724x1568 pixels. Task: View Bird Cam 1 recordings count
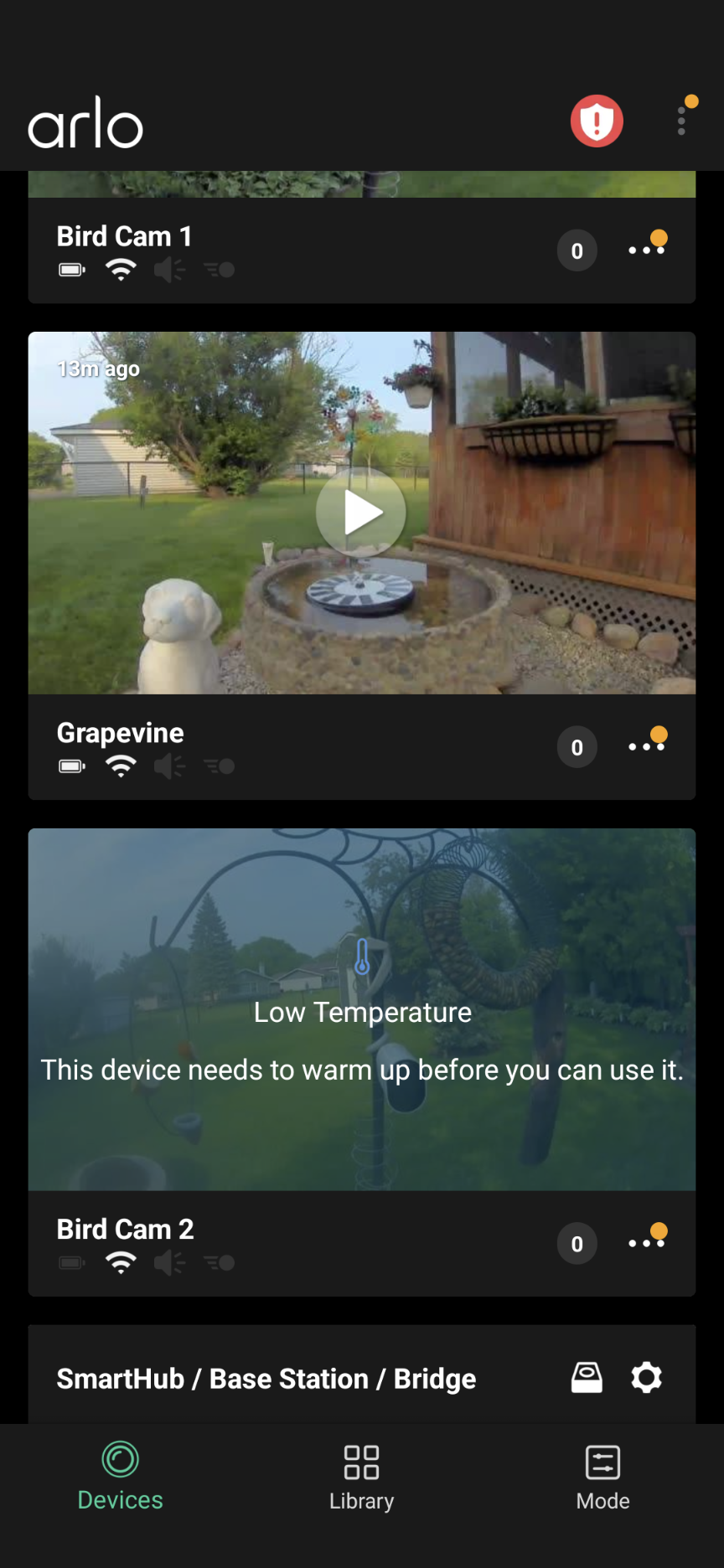(577, 250)
